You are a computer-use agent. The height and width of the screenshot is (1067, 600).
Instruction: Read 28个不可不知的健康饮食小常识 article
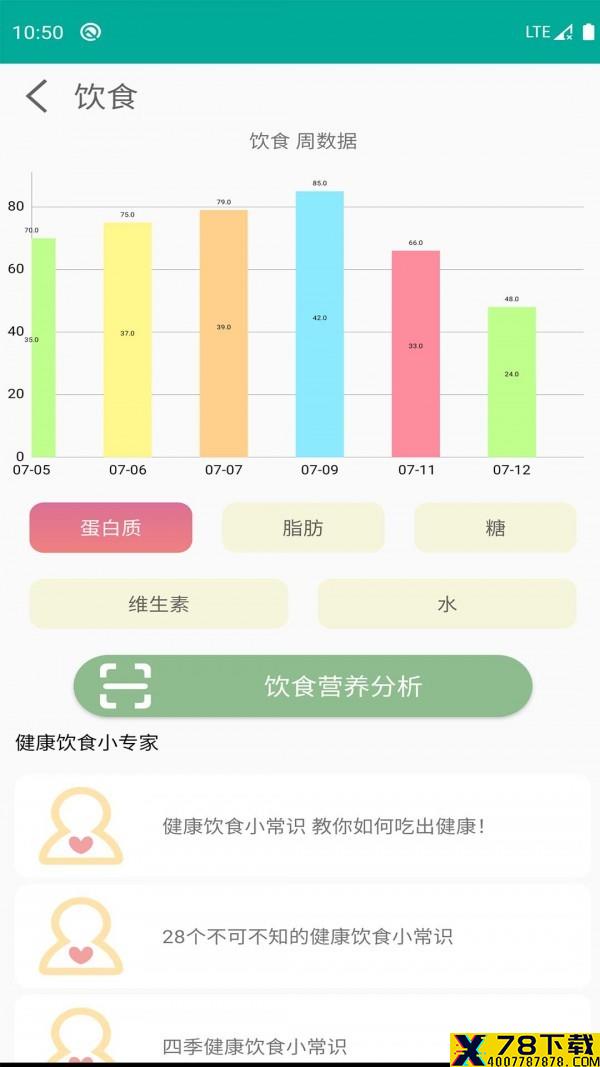(303, 936)
